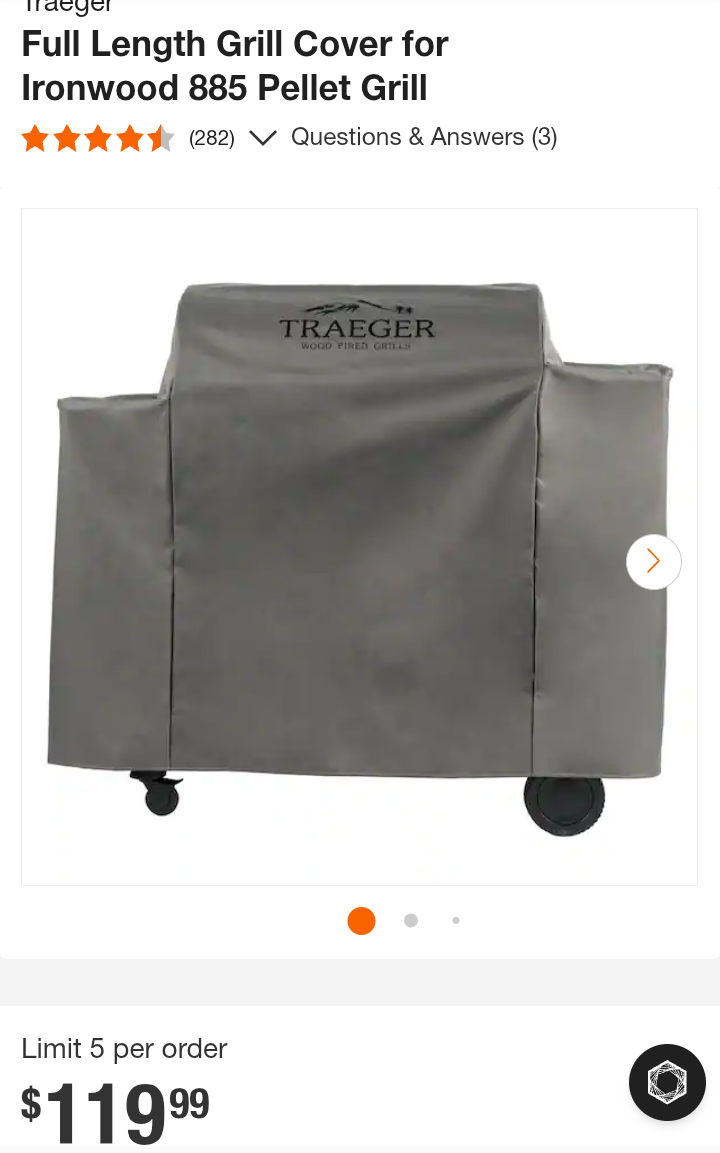Jump to the second image indicator dot

[411, 921]
